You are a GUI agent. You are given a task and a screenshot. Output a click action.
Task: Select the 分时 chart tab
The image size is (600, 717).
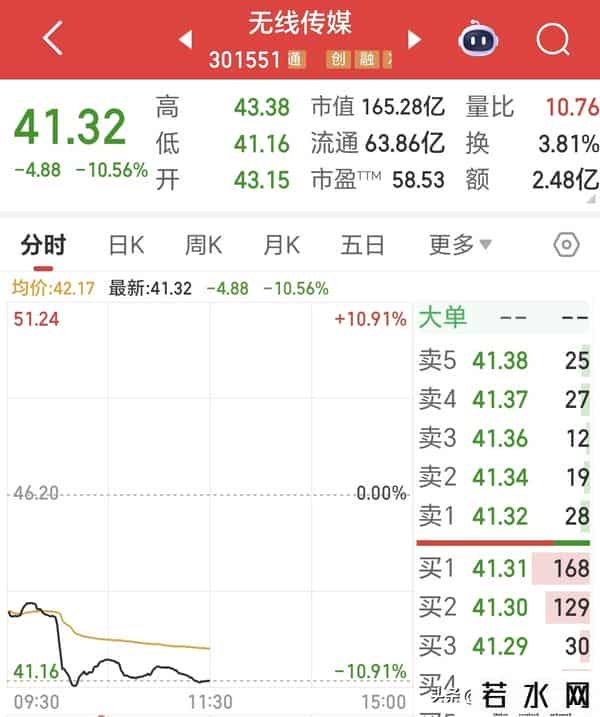(x=43, y=244)
